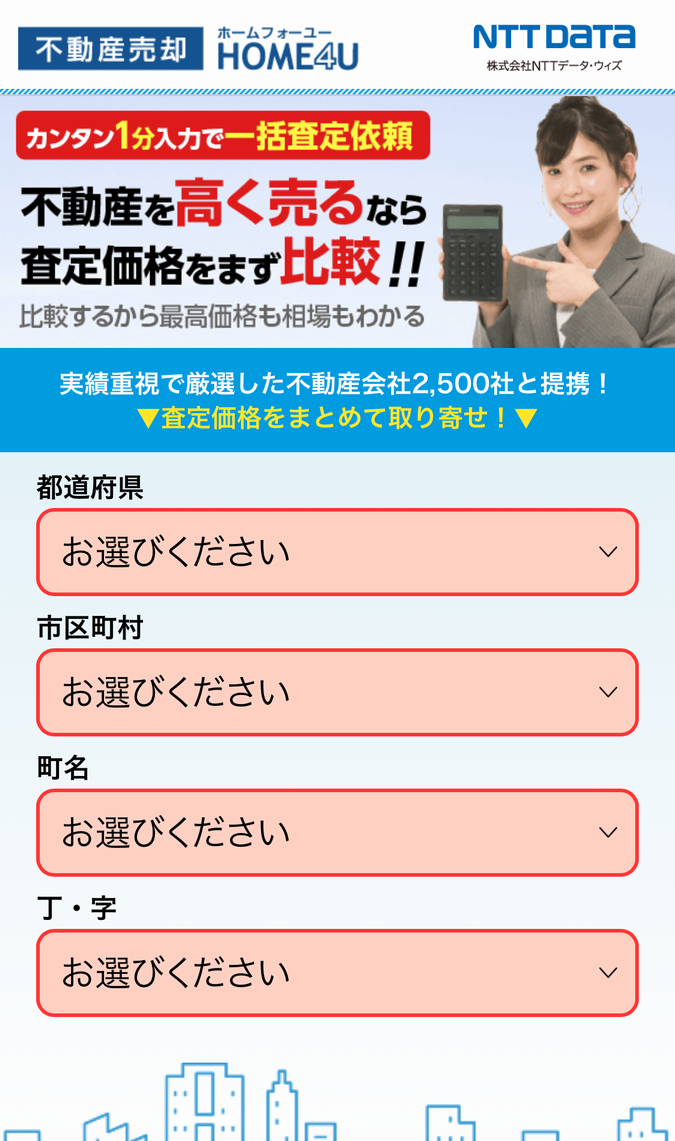Open the 丁・字 dropdown
Viewport: 675px width, 1141px height.
(x=338, y=973)
